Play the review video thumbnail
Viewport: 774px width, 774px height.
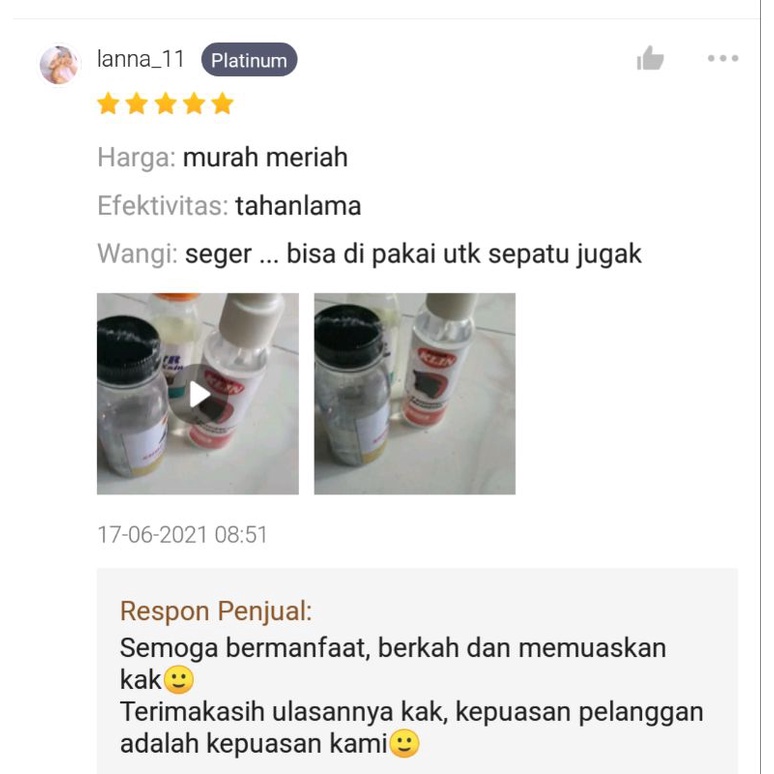(x=198, y=394)
